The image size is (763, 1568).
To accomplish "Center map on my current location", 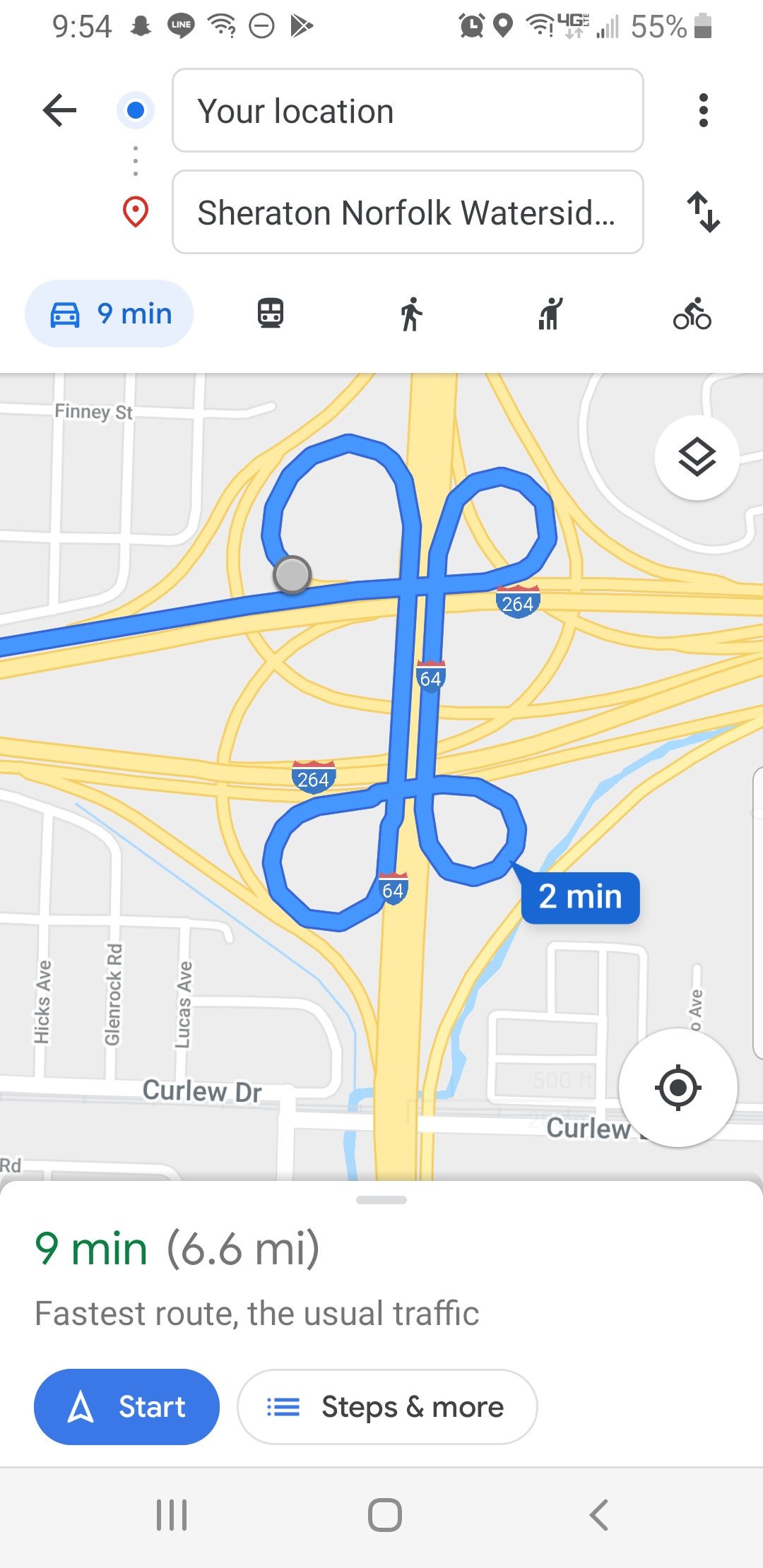I will [678, 1087].
